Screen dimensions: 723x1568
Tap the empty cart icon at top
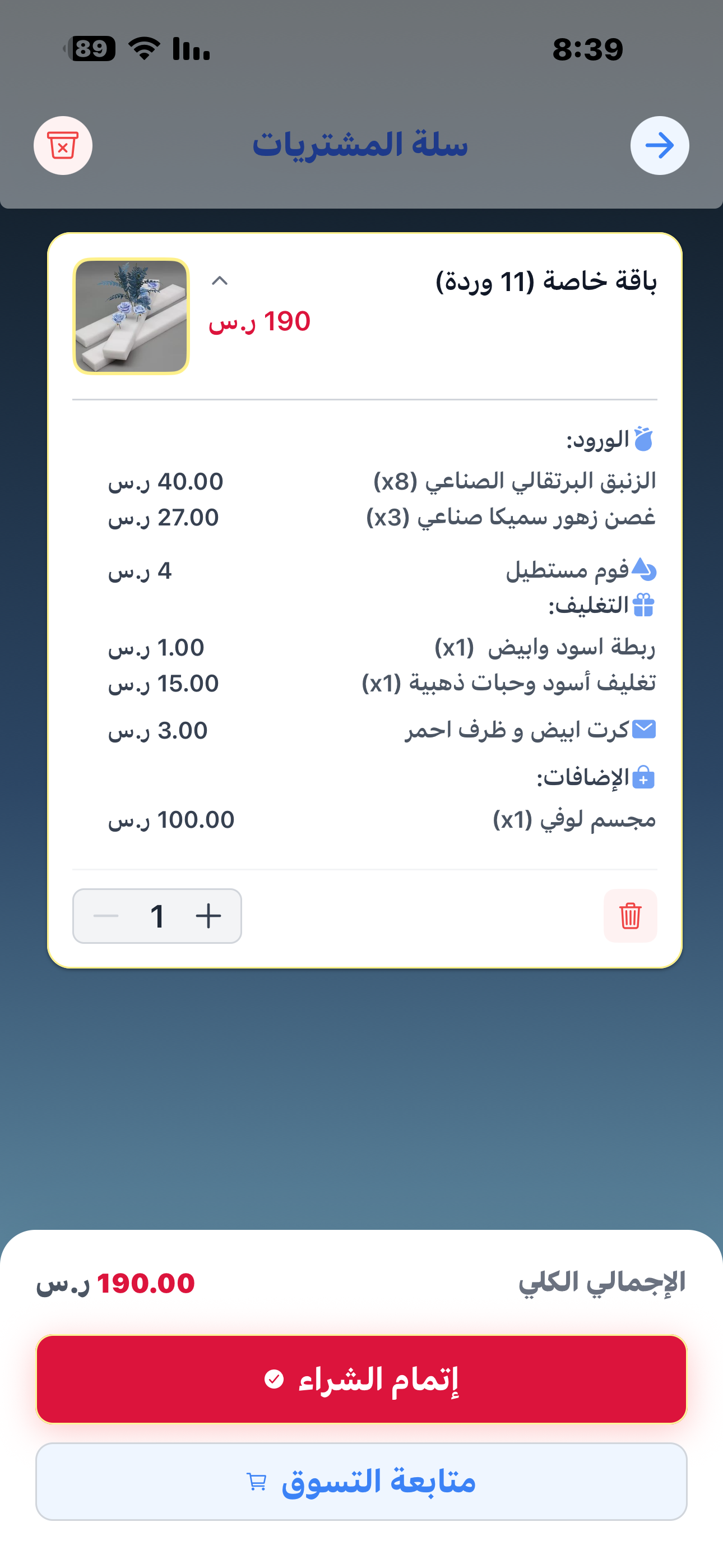coord(63,145)
